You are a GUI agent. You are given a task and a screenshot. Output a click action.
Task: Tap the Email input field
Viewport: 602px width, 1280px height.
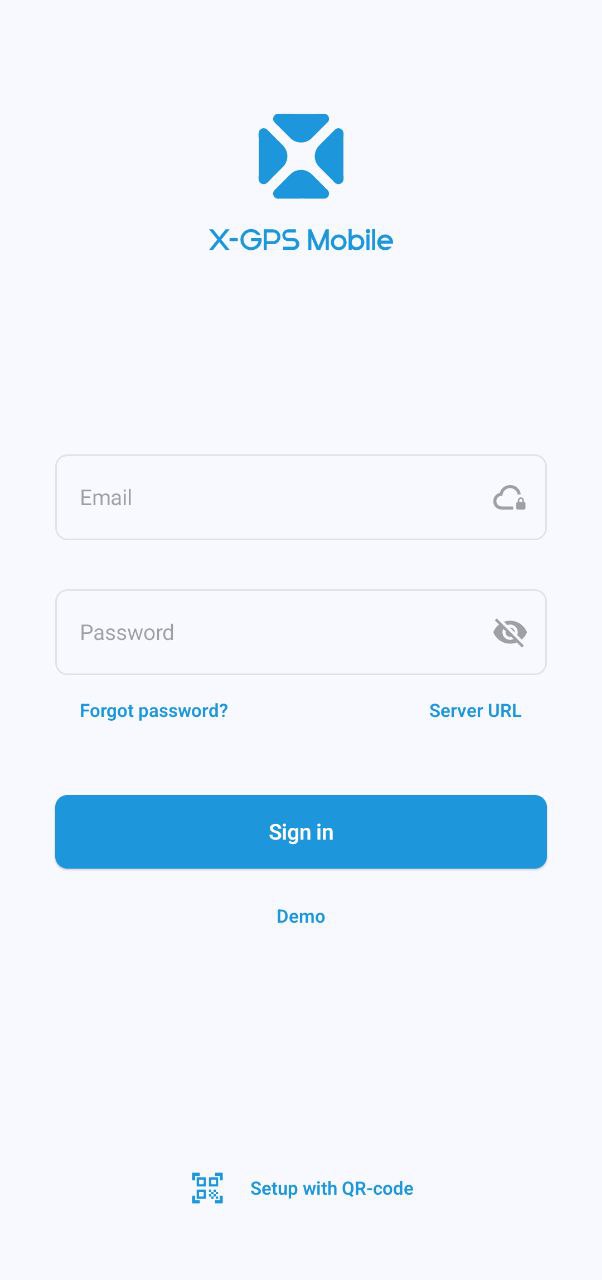270,497
